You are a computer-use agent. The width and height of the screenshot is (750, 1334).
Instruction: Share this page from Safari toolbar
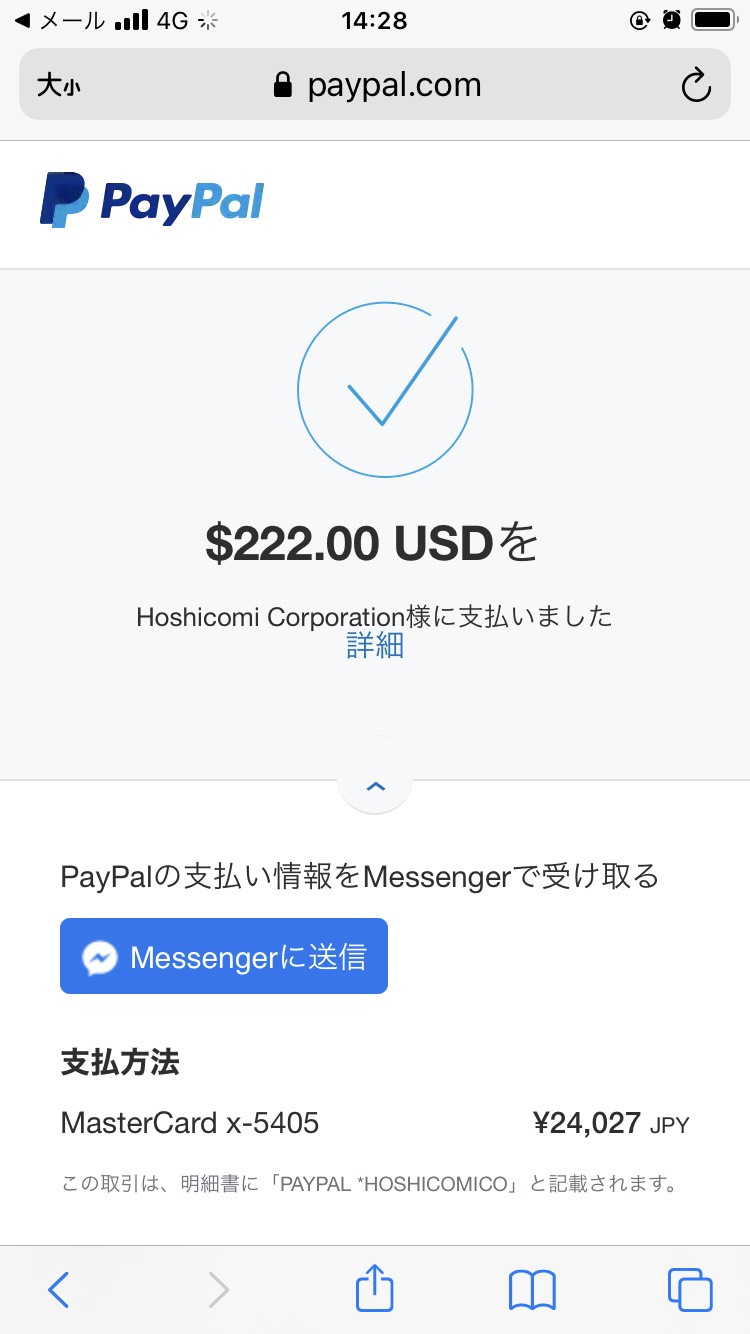point(375,1288)
